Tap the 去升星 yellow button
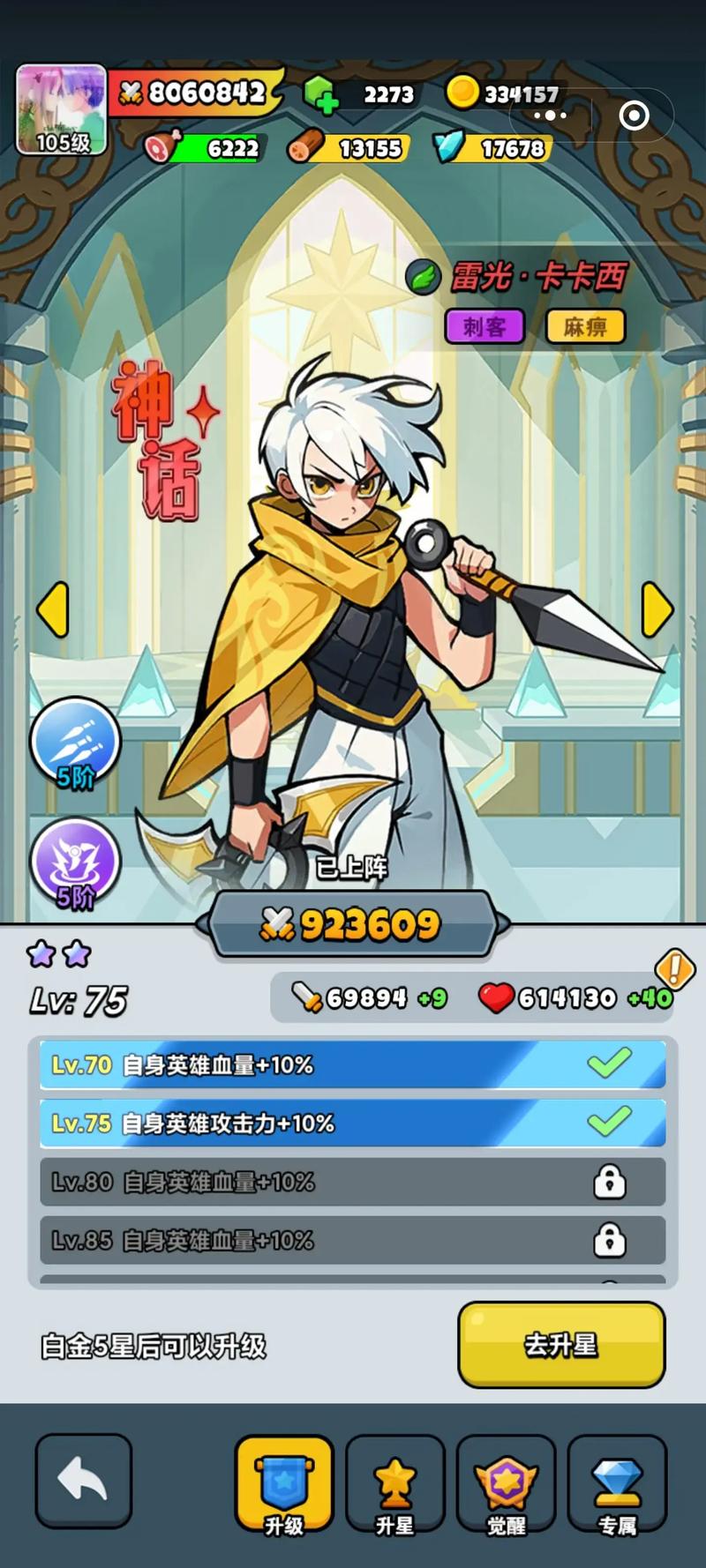 point(561,1344)
